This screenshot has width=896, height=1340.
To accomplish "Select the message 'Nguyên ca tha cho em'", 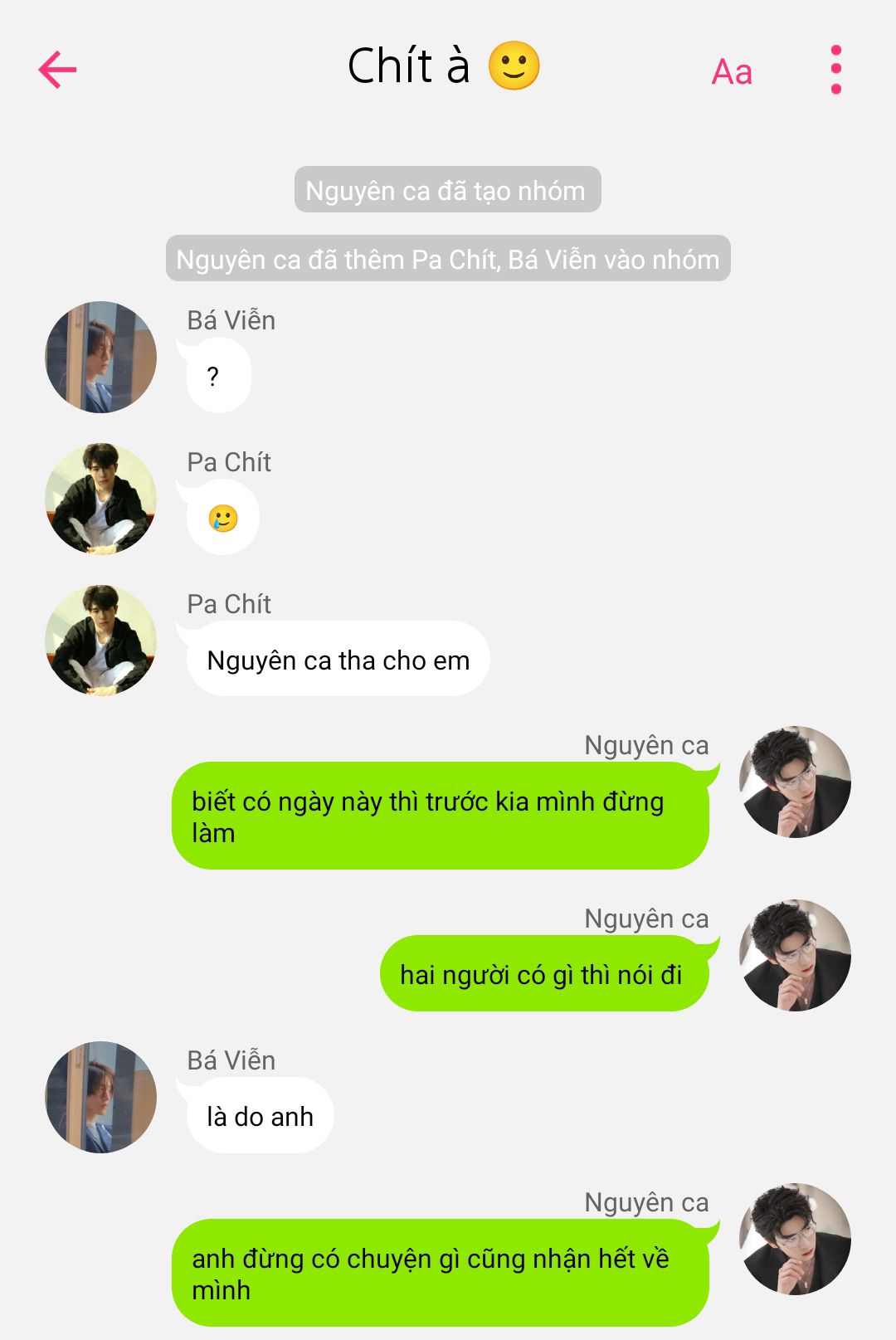I will [x=338, y=660].
